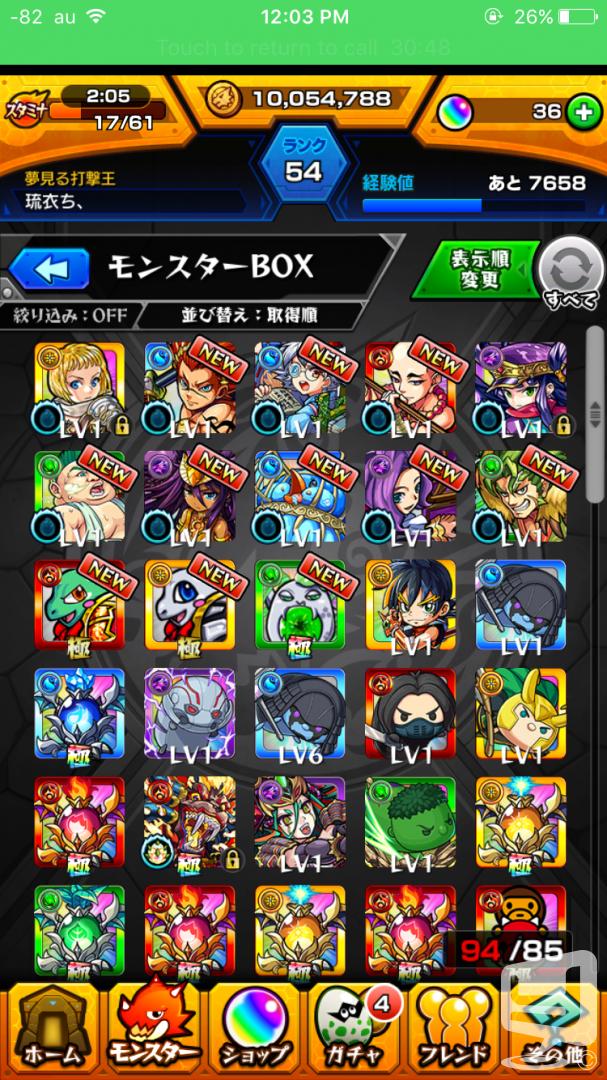
Task: Select the green Hulk-like monster
Action: (x=411, y=823)
